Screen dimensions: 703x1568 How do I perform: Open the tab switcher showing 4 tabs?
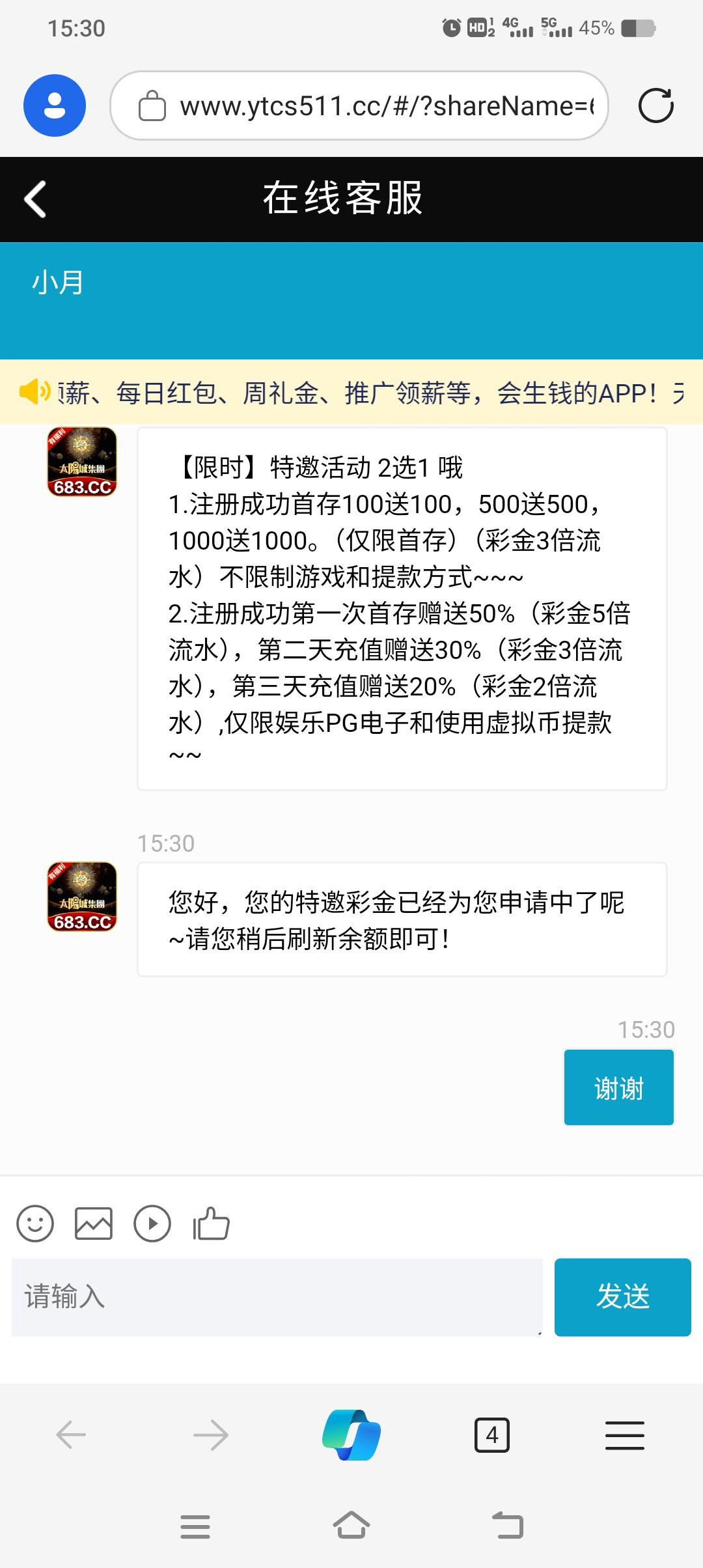492,1435
